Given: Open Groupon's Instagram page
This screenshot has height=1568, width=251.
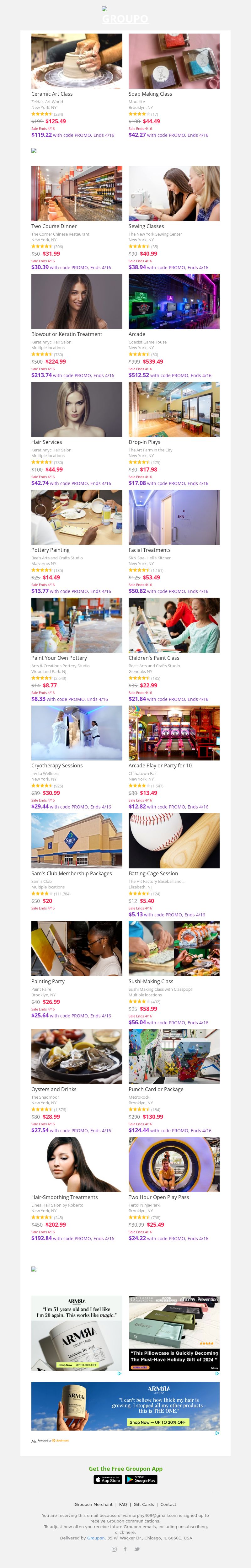Looking at the screenshot, I should coord(114,1549).
